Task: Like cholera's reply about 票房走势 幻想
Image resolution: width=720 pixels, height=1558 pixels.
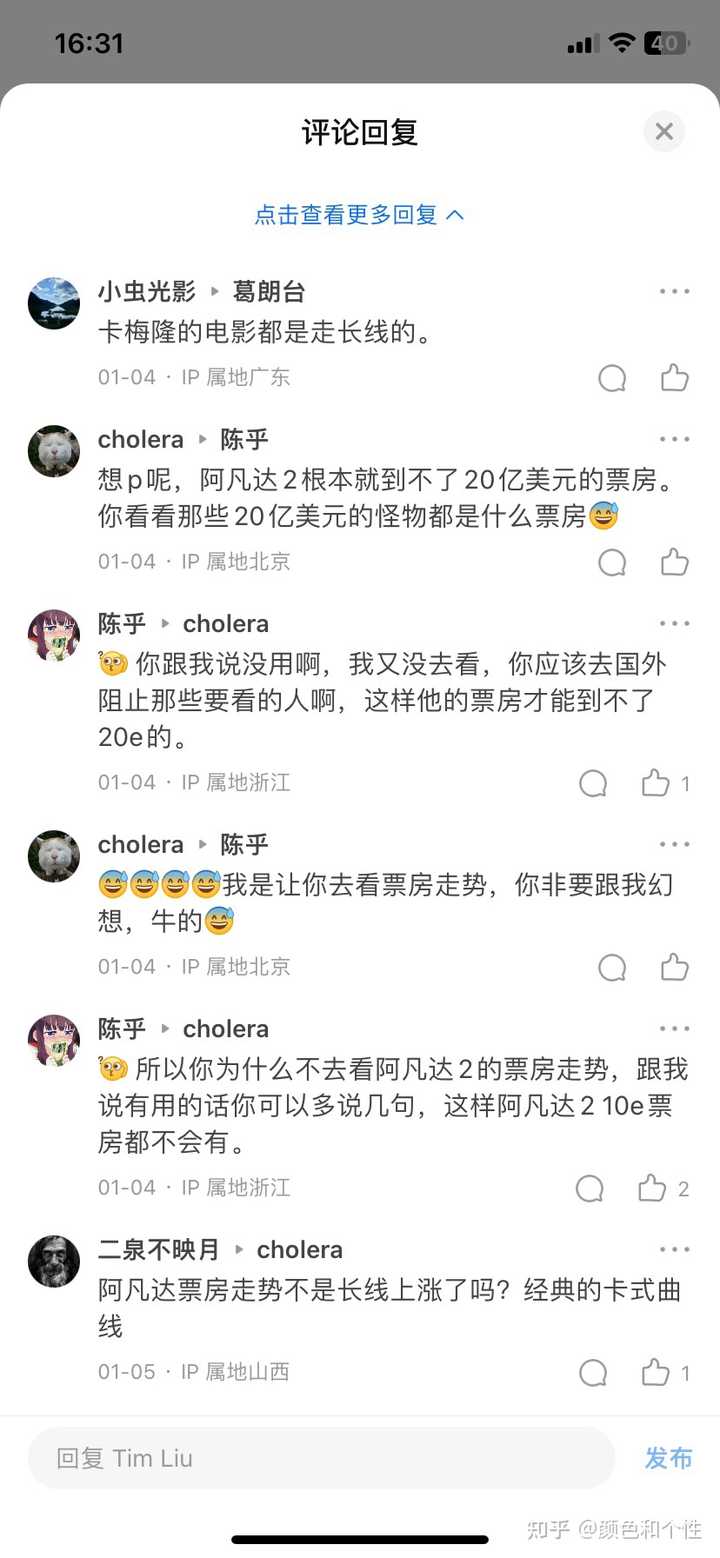Action: (x=675, y=967)
